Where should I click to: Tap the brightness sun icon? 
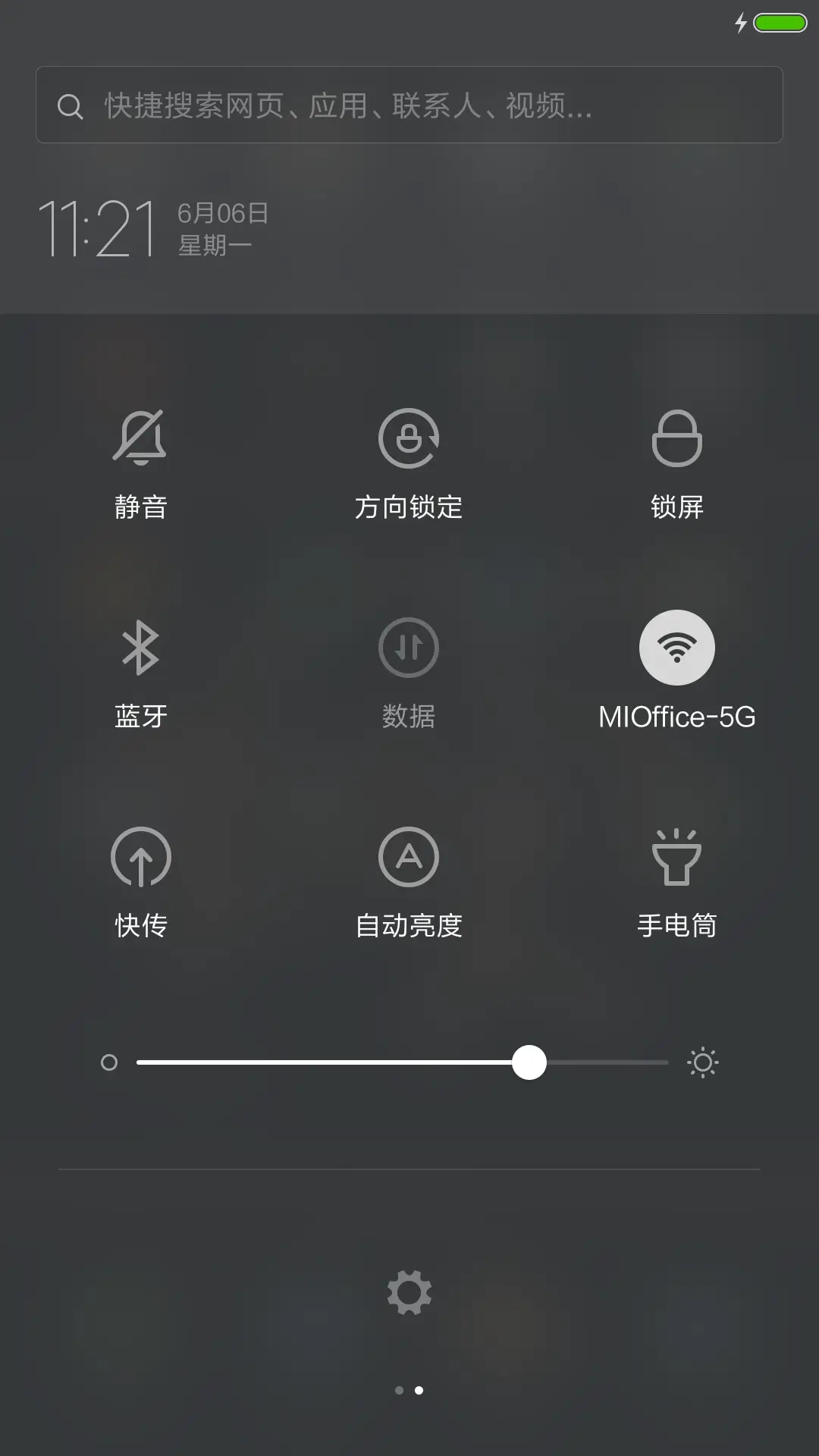tap(702, 1064)
